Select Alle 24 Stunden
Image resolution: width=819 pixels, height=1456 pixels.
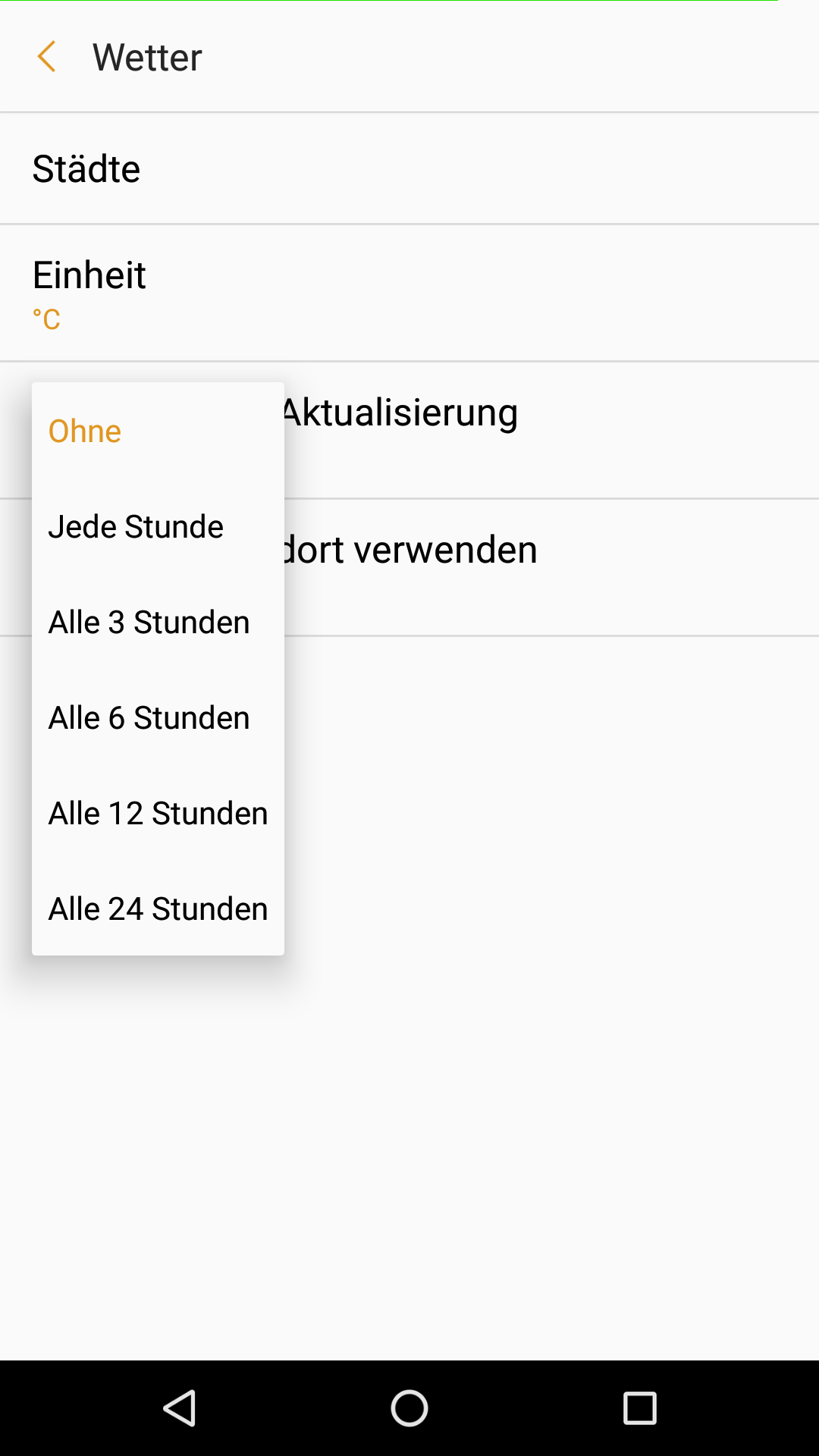pos(158,908)
